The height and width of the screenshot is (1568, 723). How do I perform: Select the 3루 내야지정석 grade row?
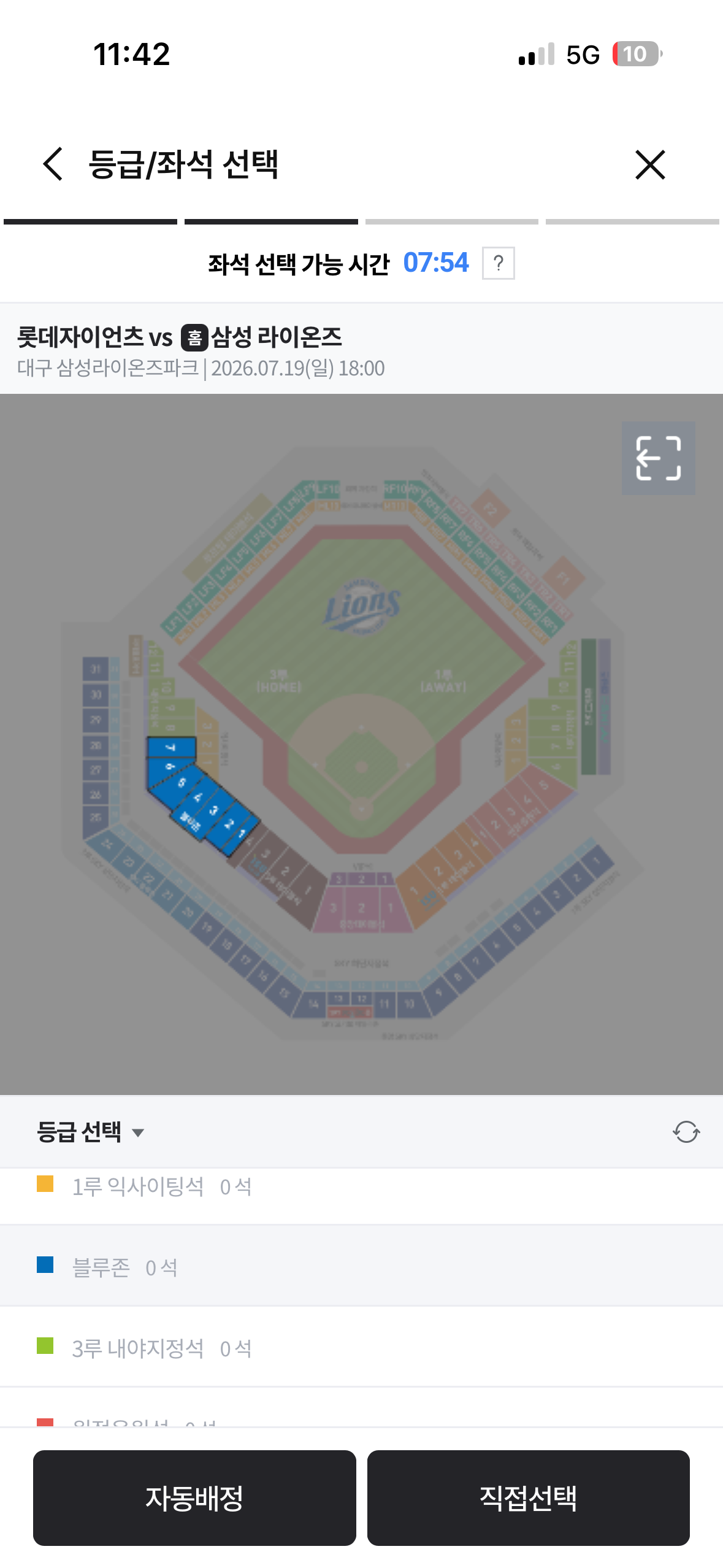361,1347
